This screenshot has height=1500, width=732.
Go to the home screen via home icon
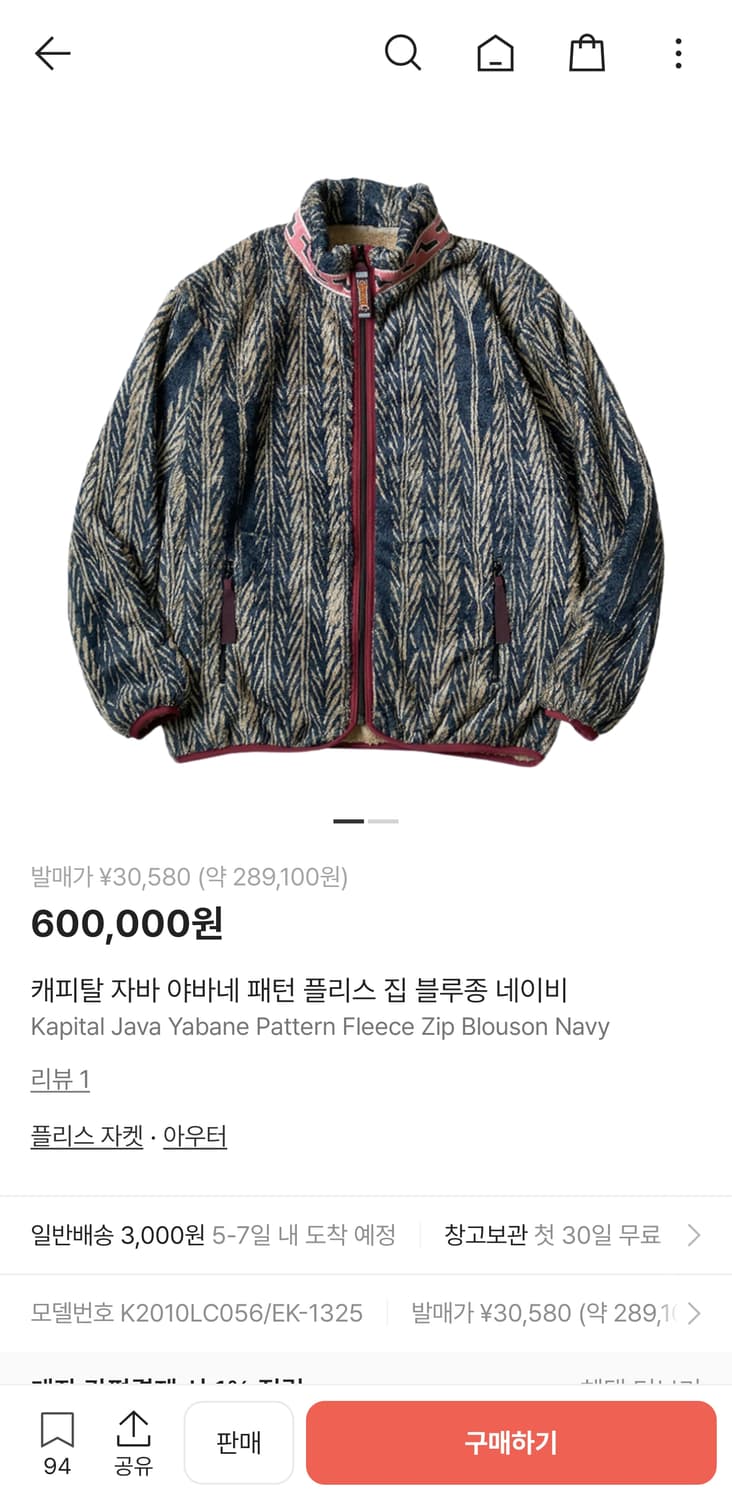pyautogui.click(x=495, y=54)
